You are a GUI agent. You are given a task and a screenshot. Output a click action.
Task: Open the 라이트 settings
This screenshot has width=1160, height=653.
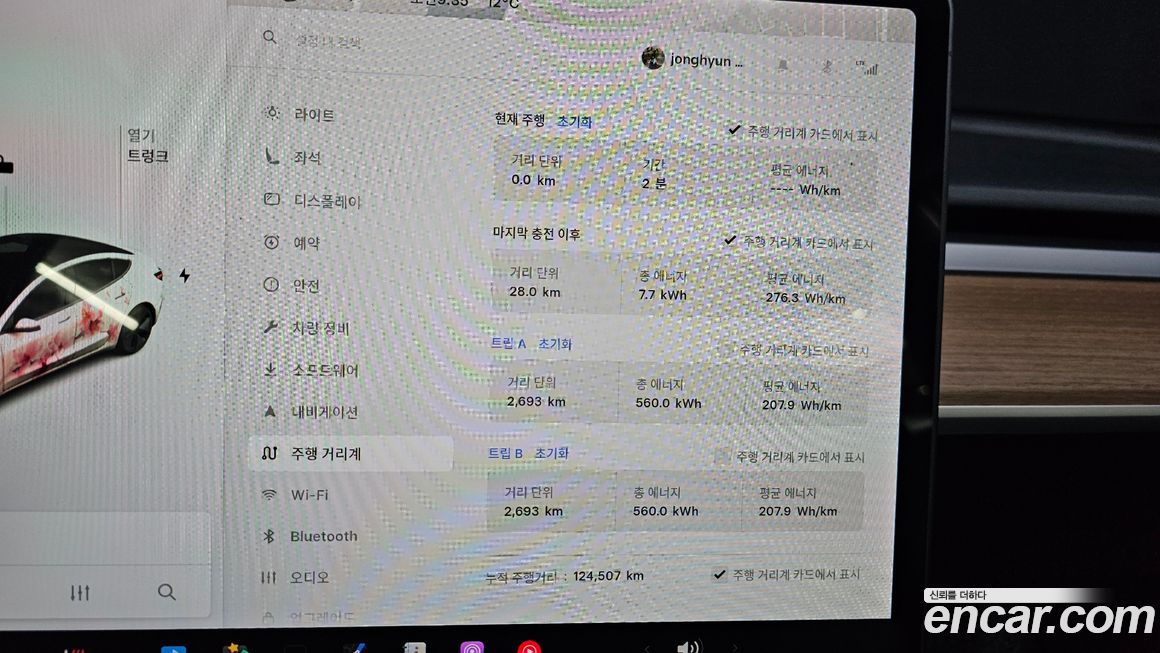314,115
